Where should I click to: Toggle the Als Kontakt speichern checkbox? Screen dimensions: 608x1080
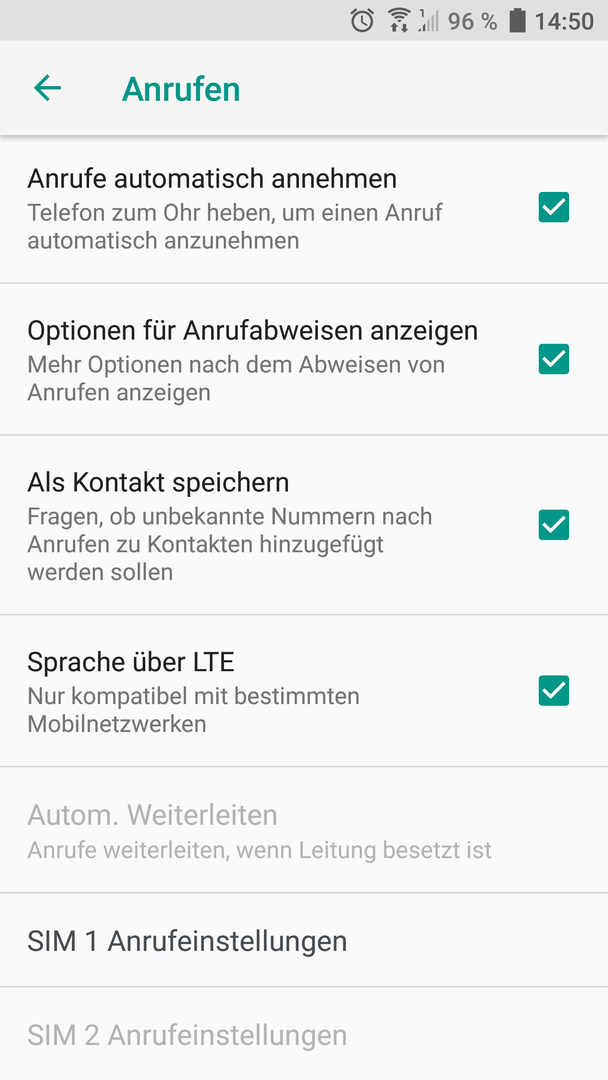[x=554, y=525]
